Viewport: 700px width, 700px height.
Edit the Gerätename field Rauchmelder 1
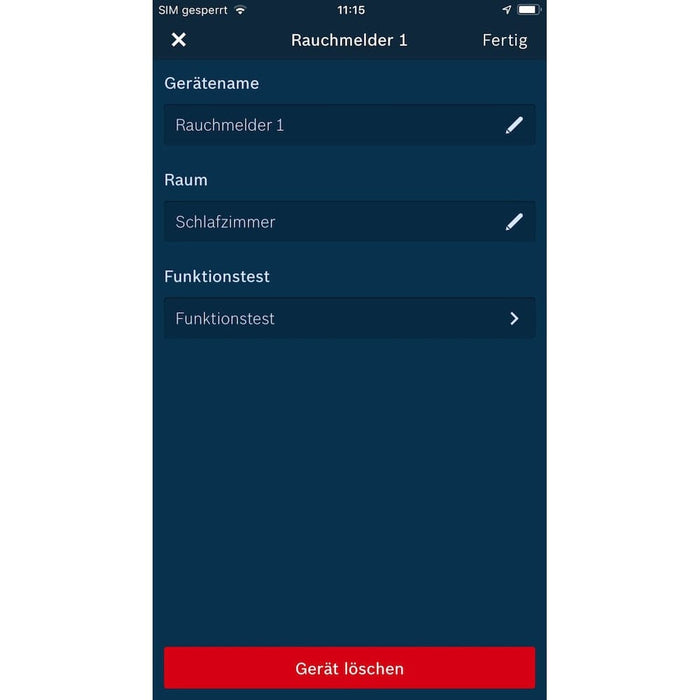pyautogui.click(x=513, y=125)
